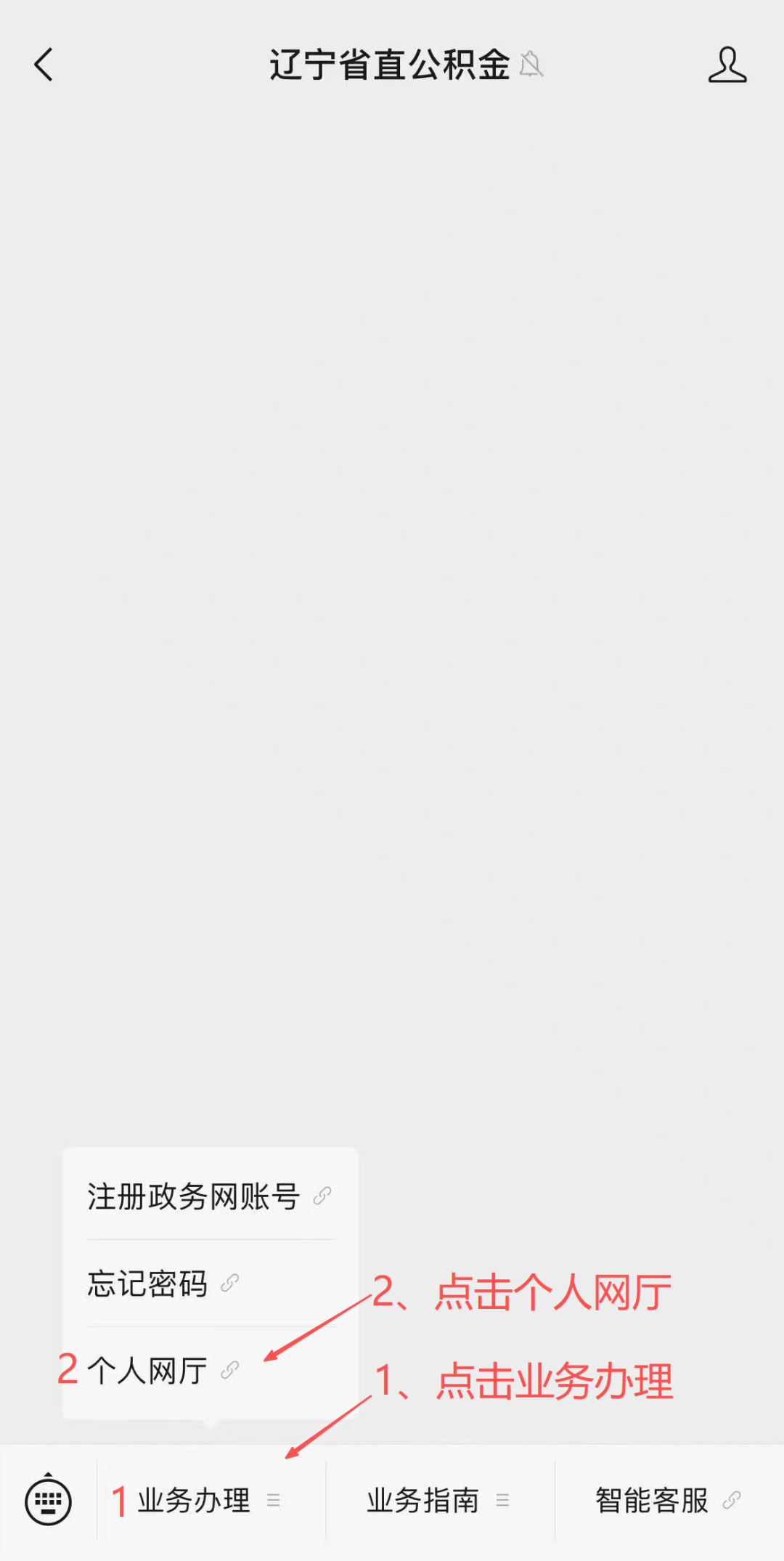Select 注册政务网账号 from the popup menu
The image size is (784, 1561).
[x=210, y=1196]
